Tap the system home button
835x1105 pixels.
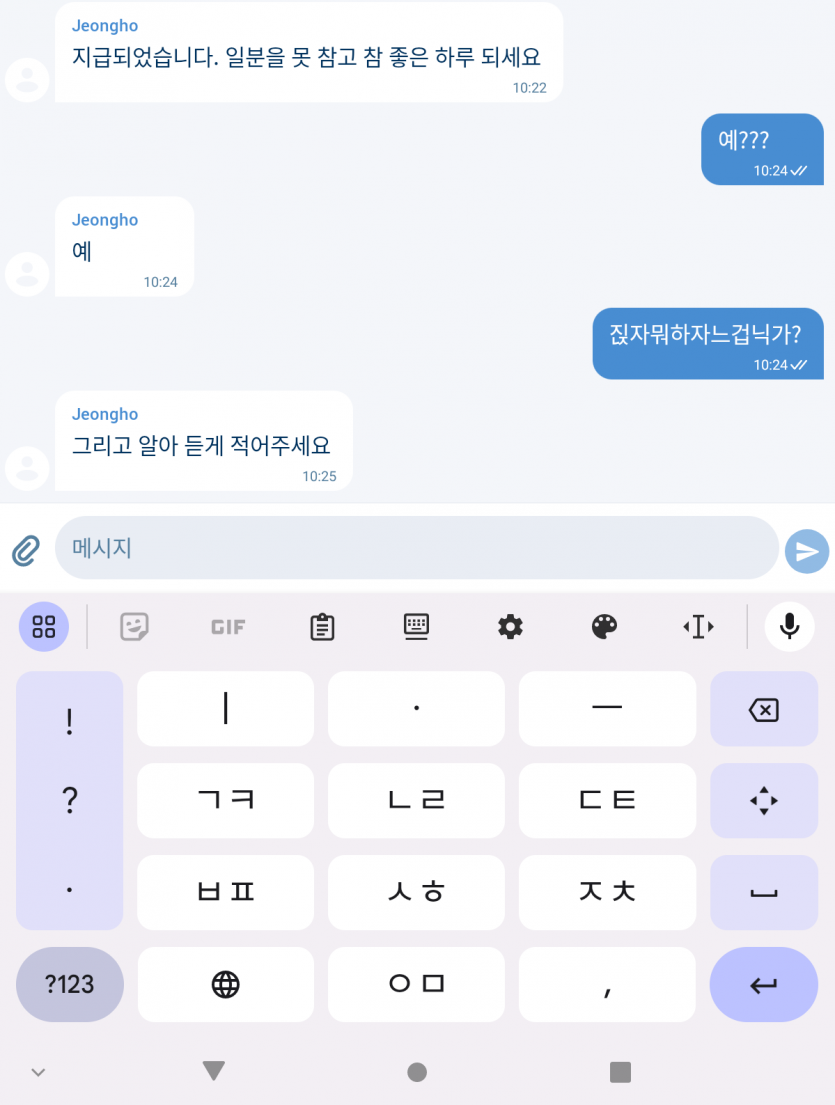point(417,1072)
